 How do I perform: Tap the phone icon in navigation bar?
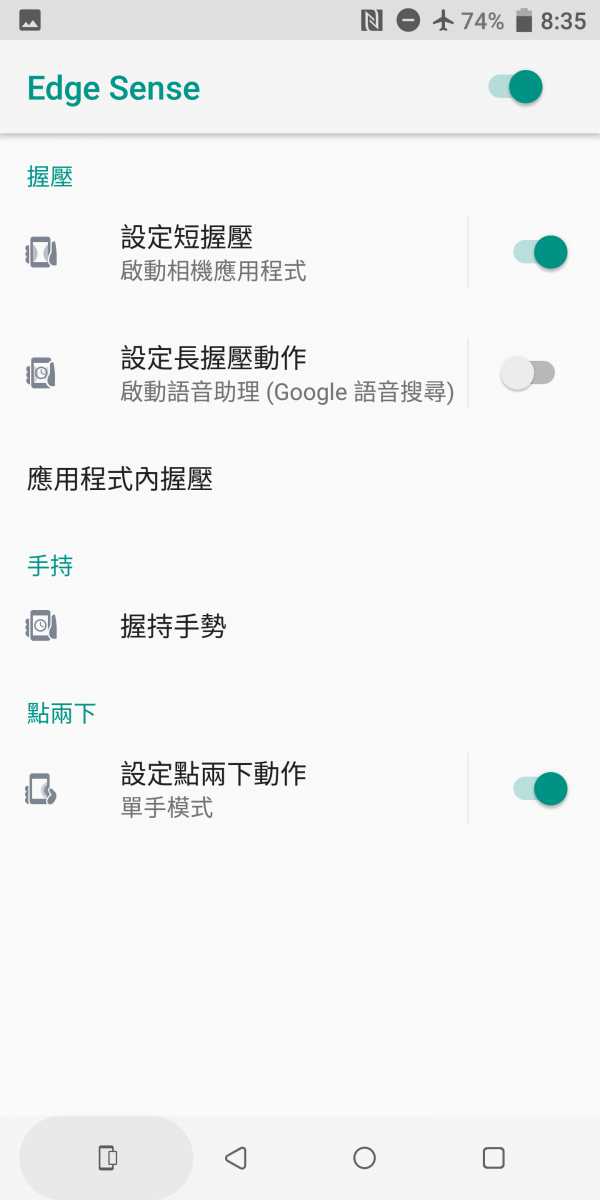point(106,1158)
